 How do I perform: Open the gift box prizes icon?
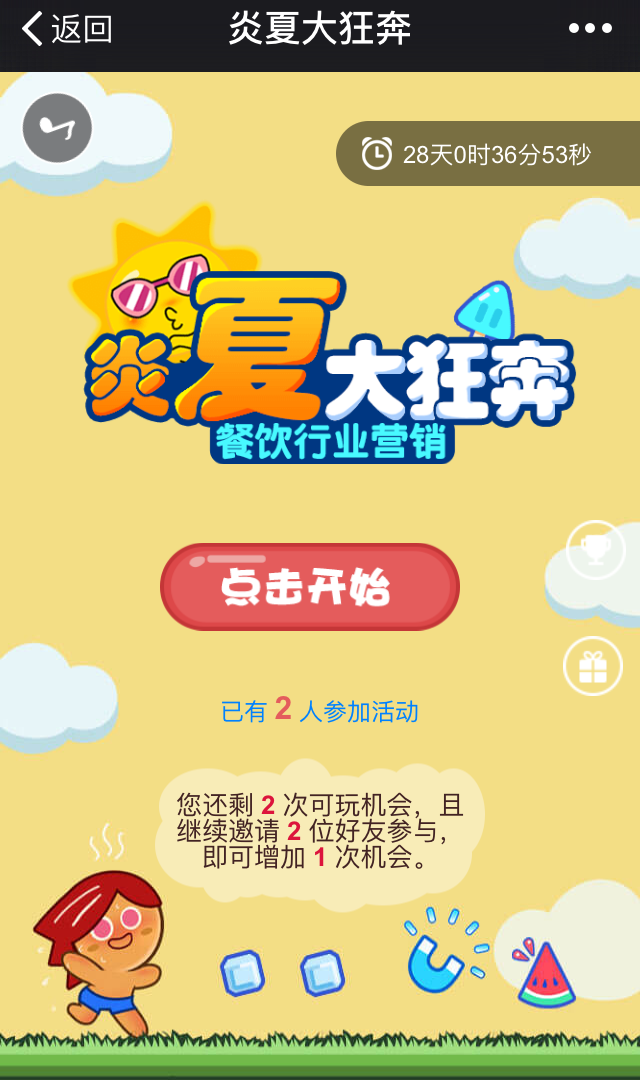[593, 666]
